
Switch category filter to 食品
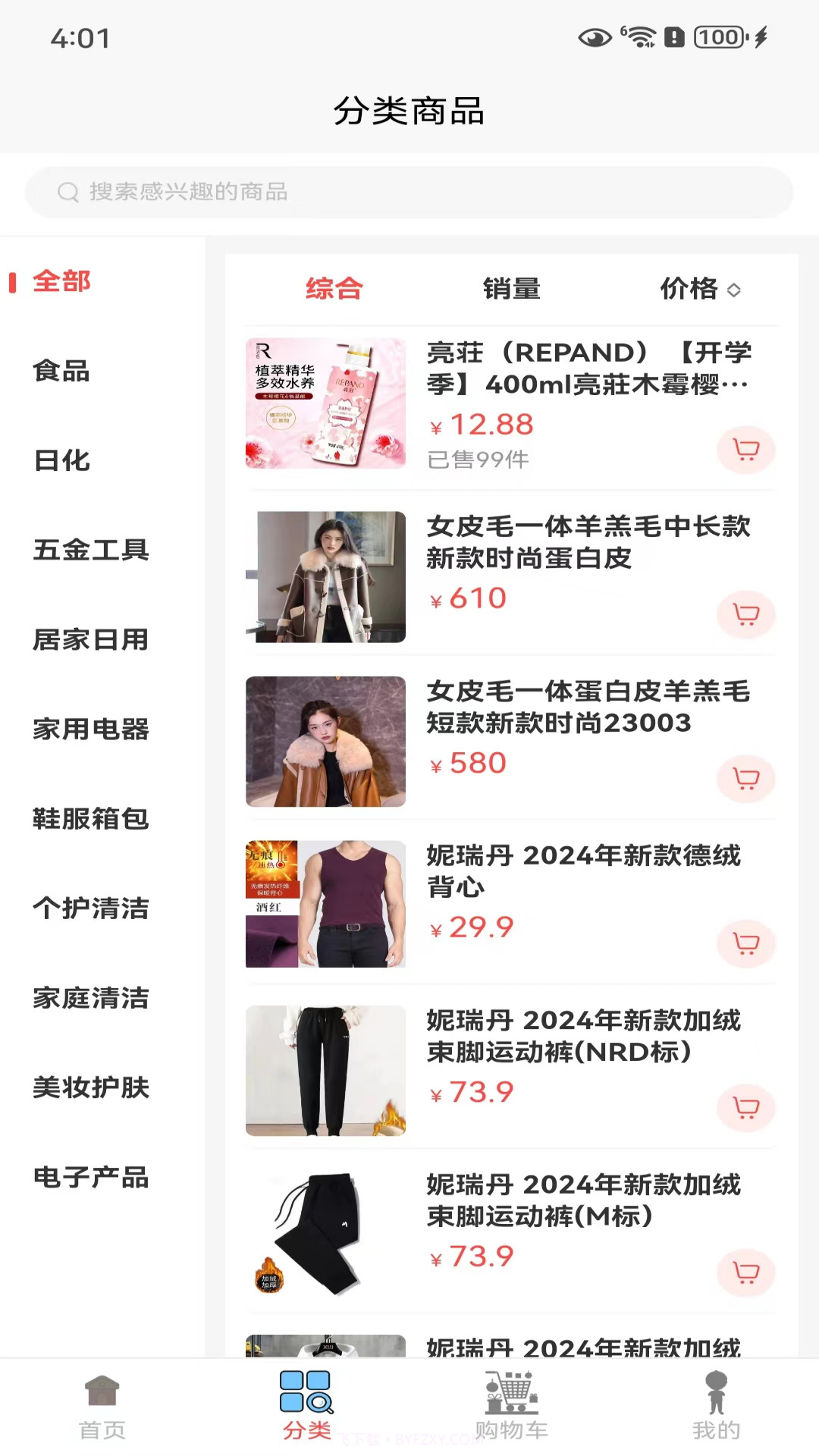[x=62, y=372]
